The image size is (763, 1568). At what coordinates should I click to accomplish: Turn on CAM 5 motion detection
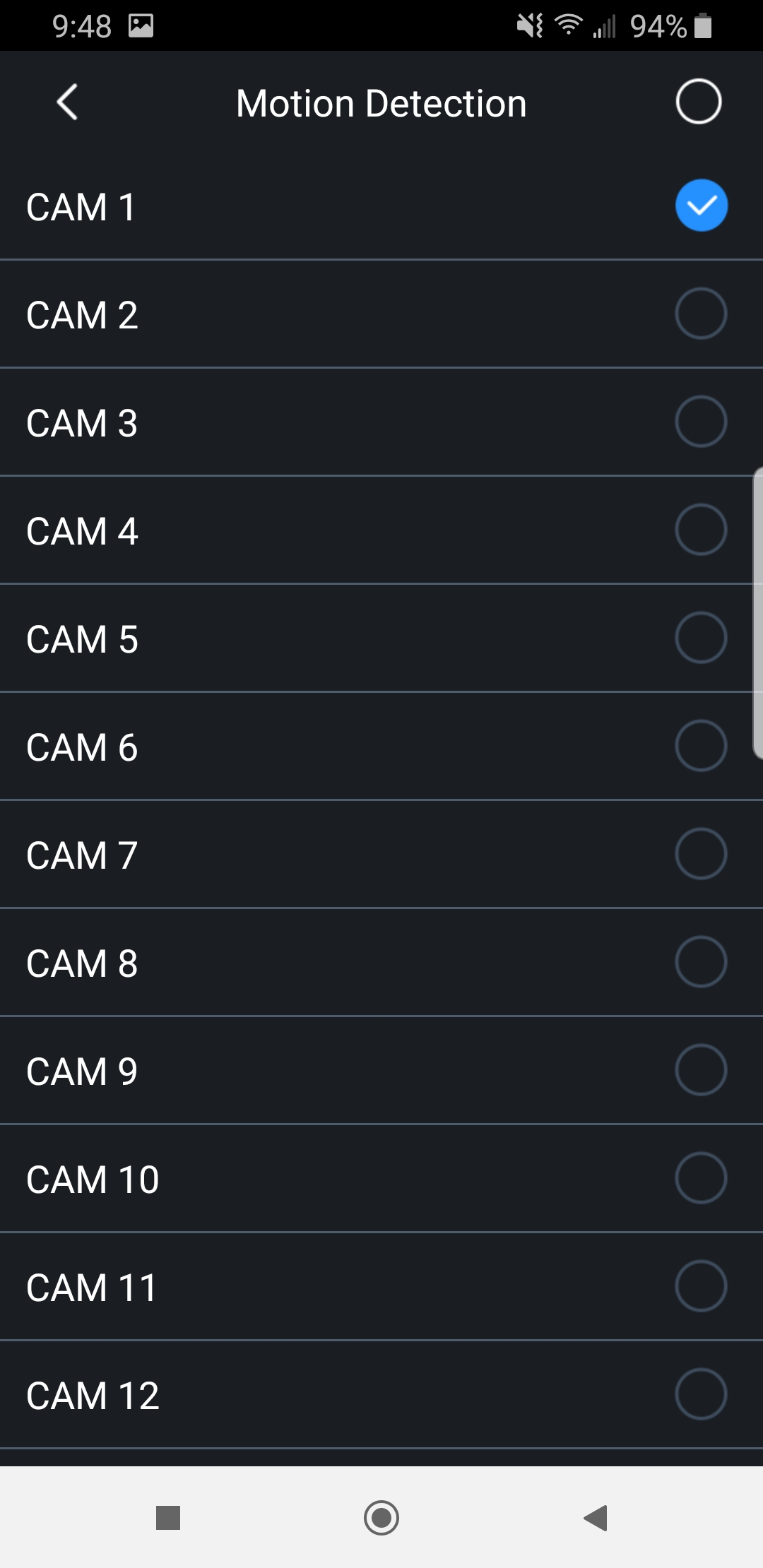coord(701,638)
